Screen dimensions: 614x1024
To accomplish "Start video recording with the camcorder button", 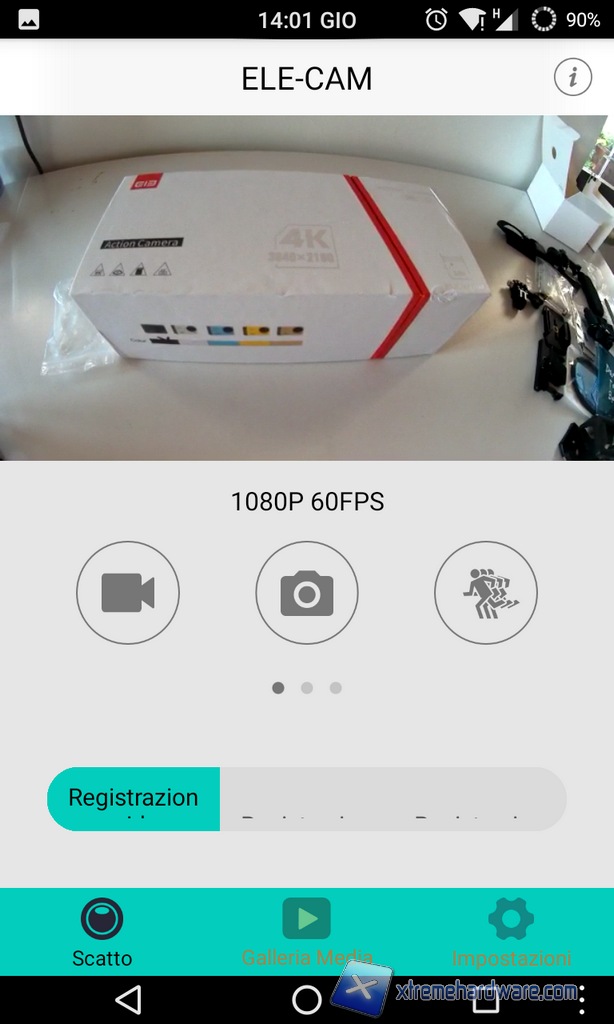I will click(128, 593).
